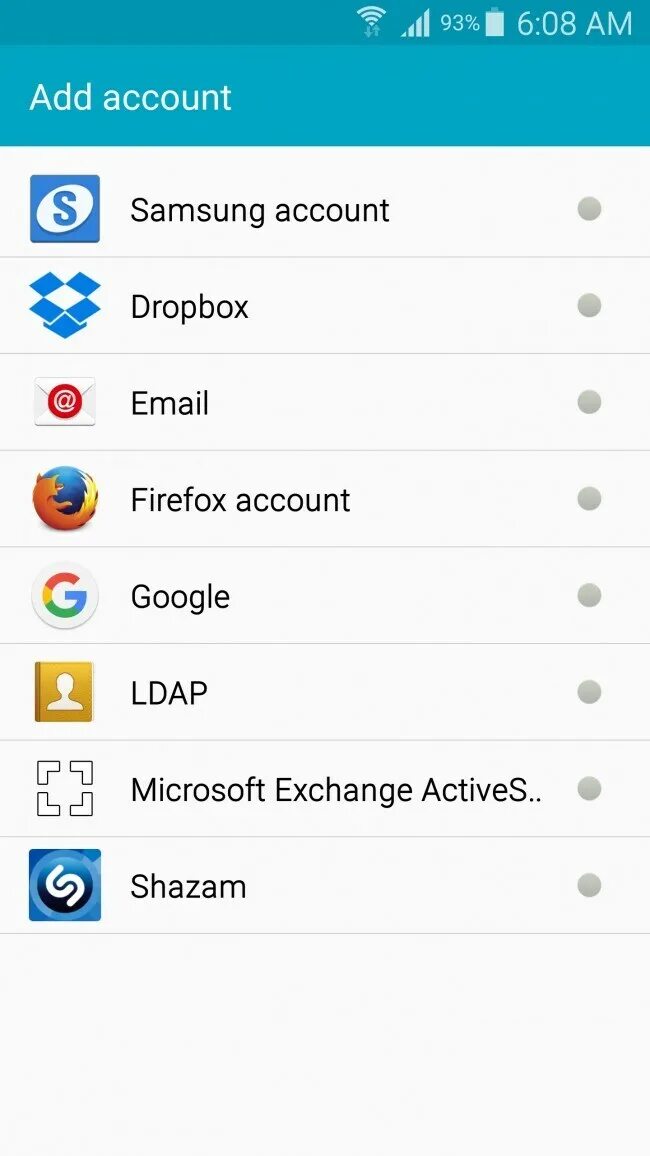Add a Google account
The width and height of the screenshot is (650, 1156).
point(180,596)
